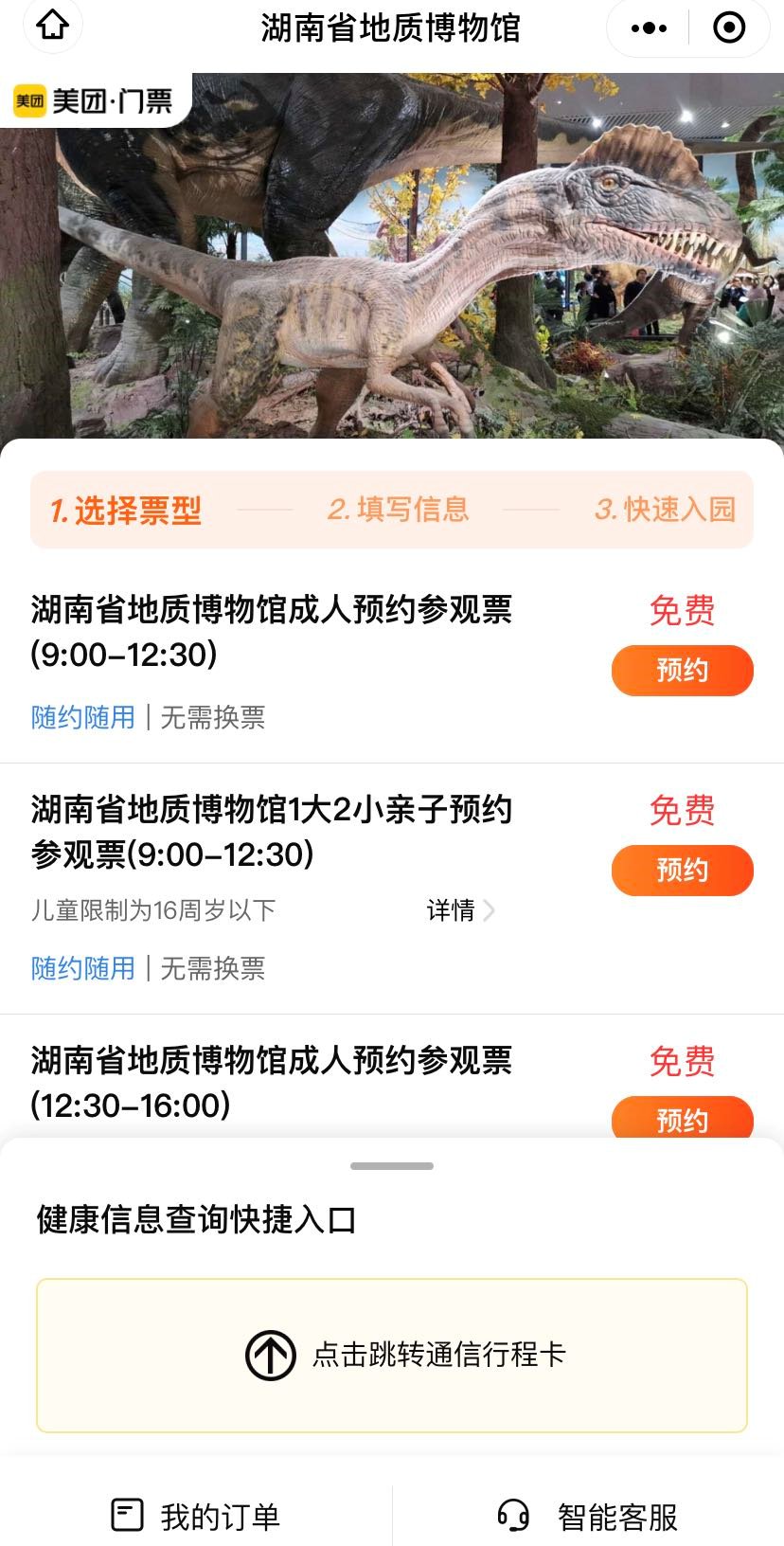
Task: Reserve adult ticket for 12:30-16:00
Action: pos(682,1118)
